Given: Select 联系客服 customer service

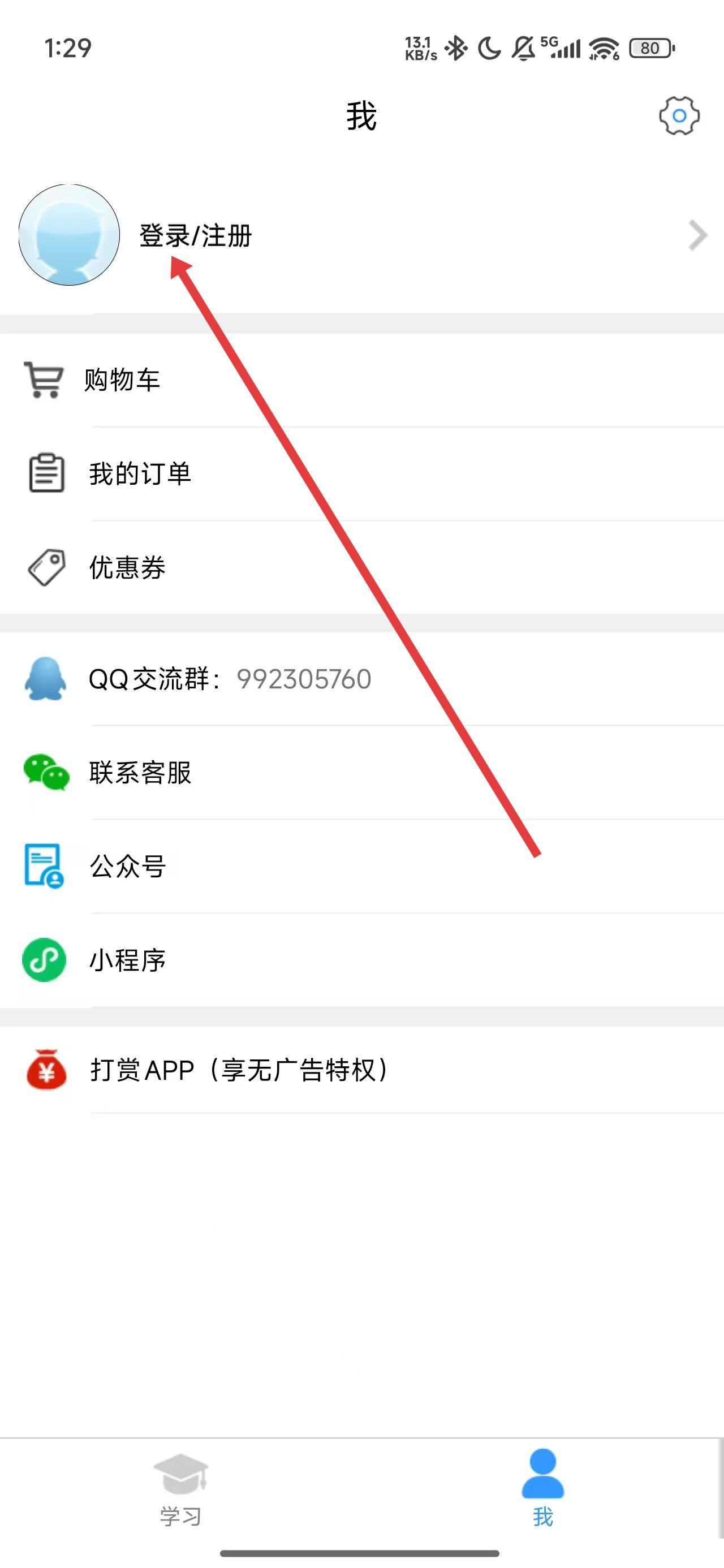Looking at the screenshot, I should pos(140,773).
